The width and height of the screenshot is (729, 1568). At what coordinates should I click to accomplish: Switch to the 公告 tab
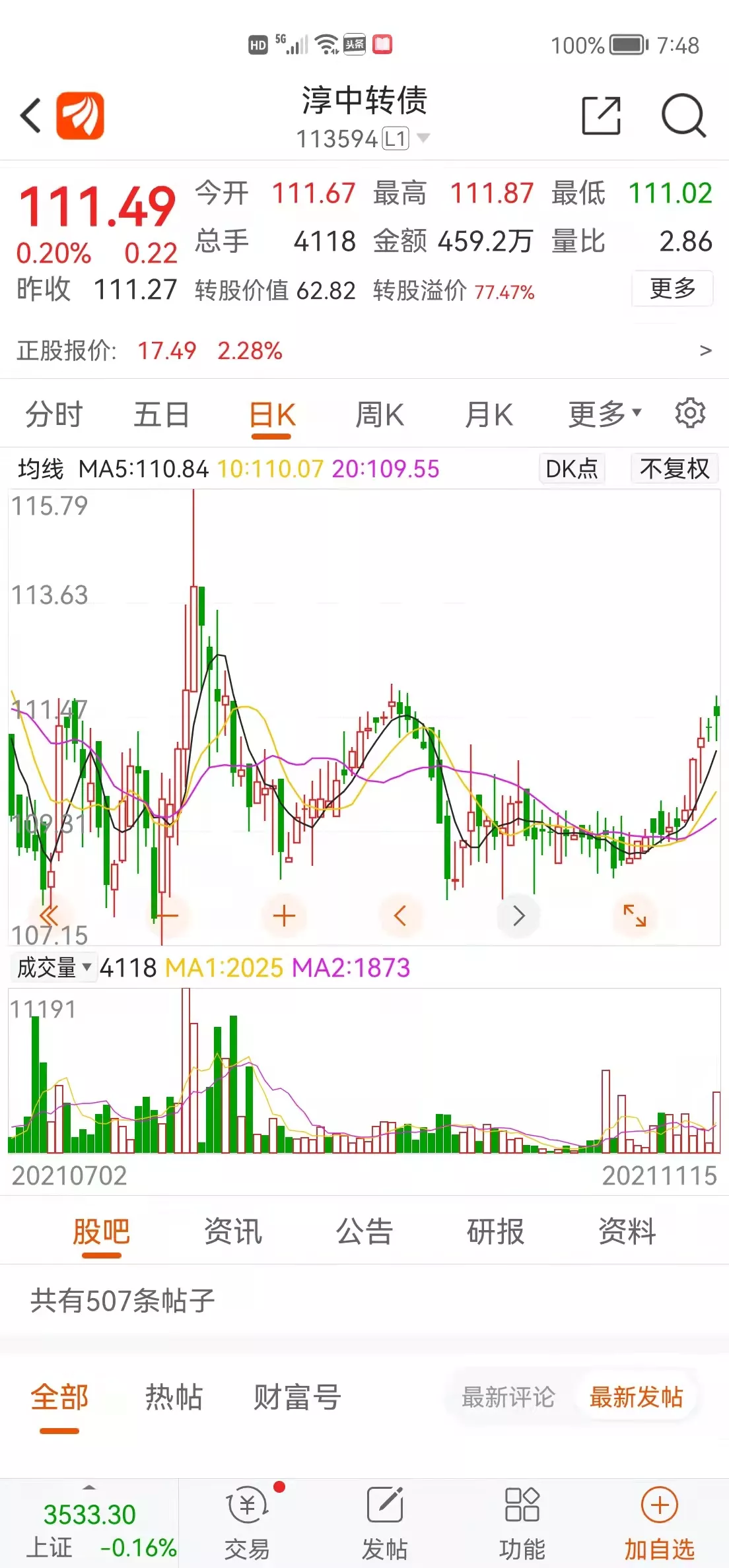[x=364, y=1231]
